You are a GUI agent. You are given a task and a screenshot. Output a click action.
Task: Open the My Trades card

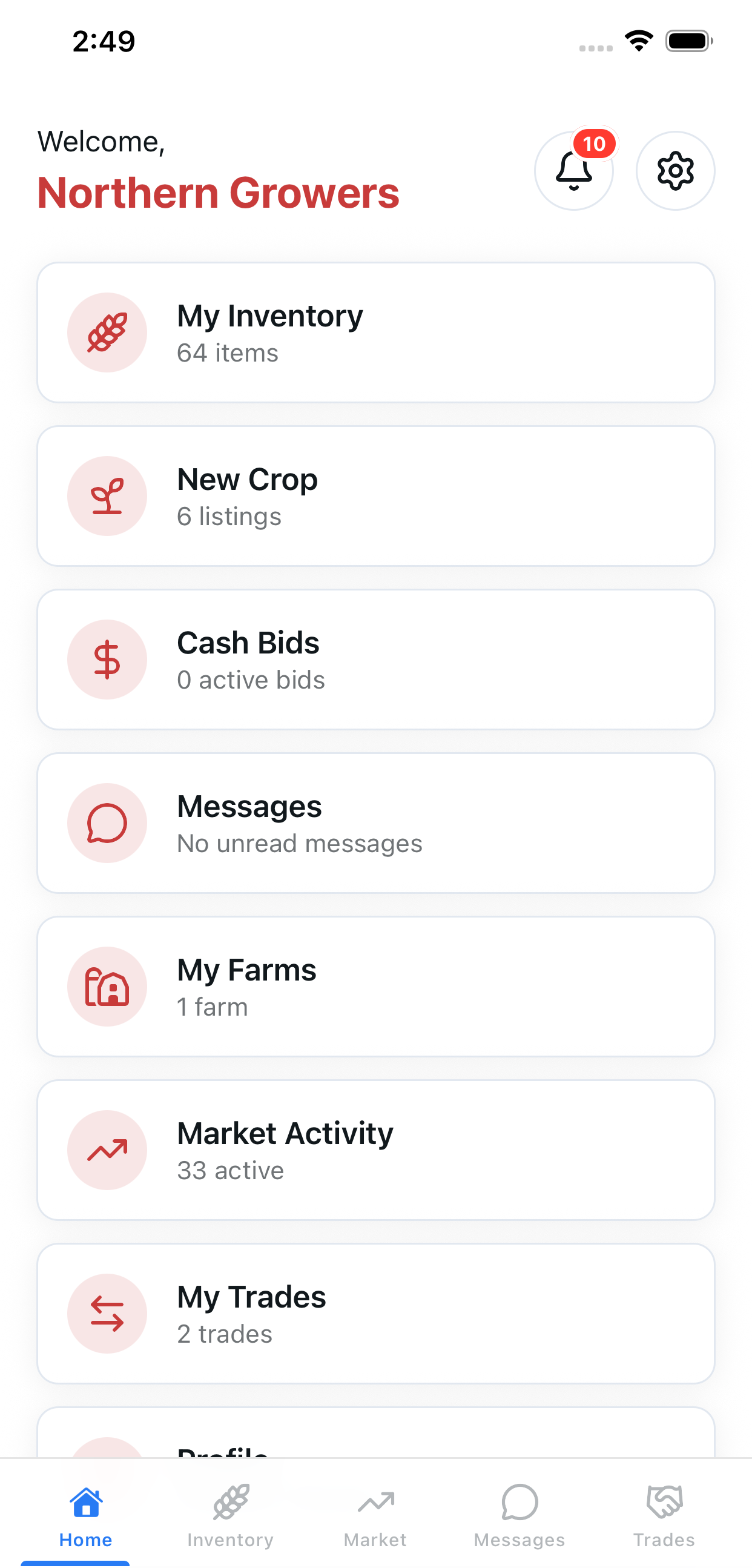pos(375,1314)
